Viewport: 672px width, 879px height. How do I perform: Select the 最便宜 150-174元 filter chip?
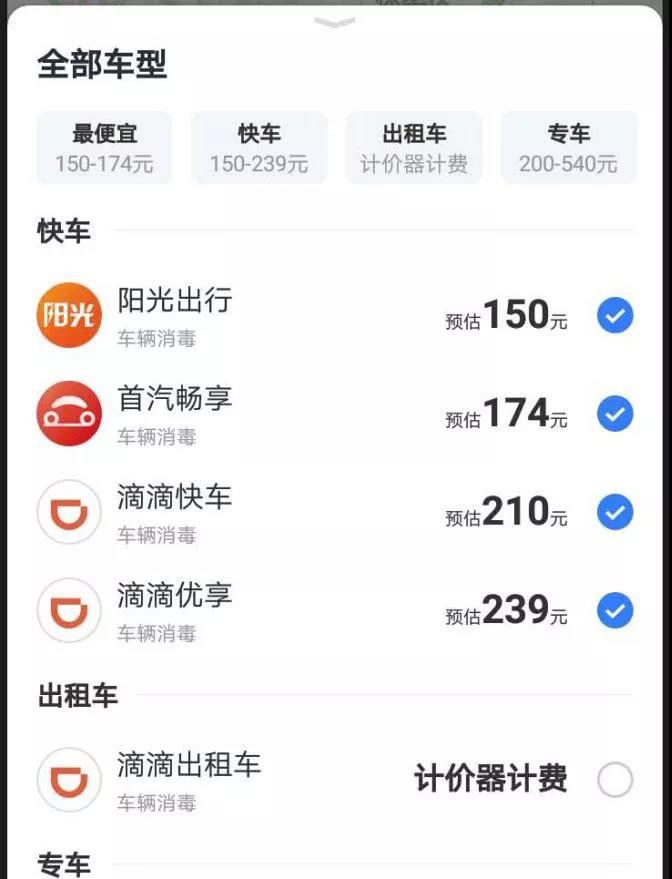[104, 148]
